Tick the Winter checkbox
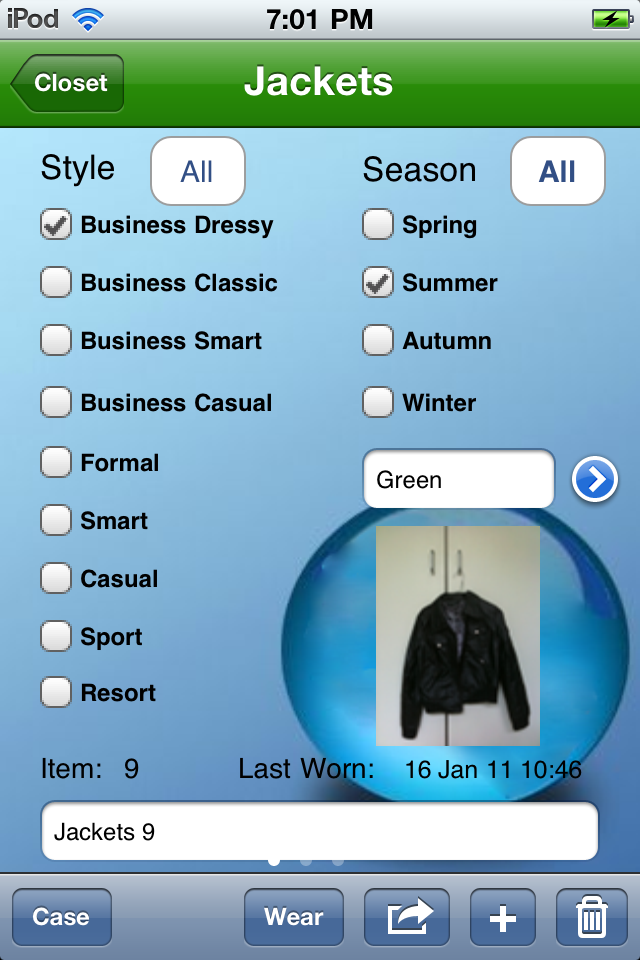The height and width of the screenshot is (960, 640). pyautogui.click(x=378, y=403)
